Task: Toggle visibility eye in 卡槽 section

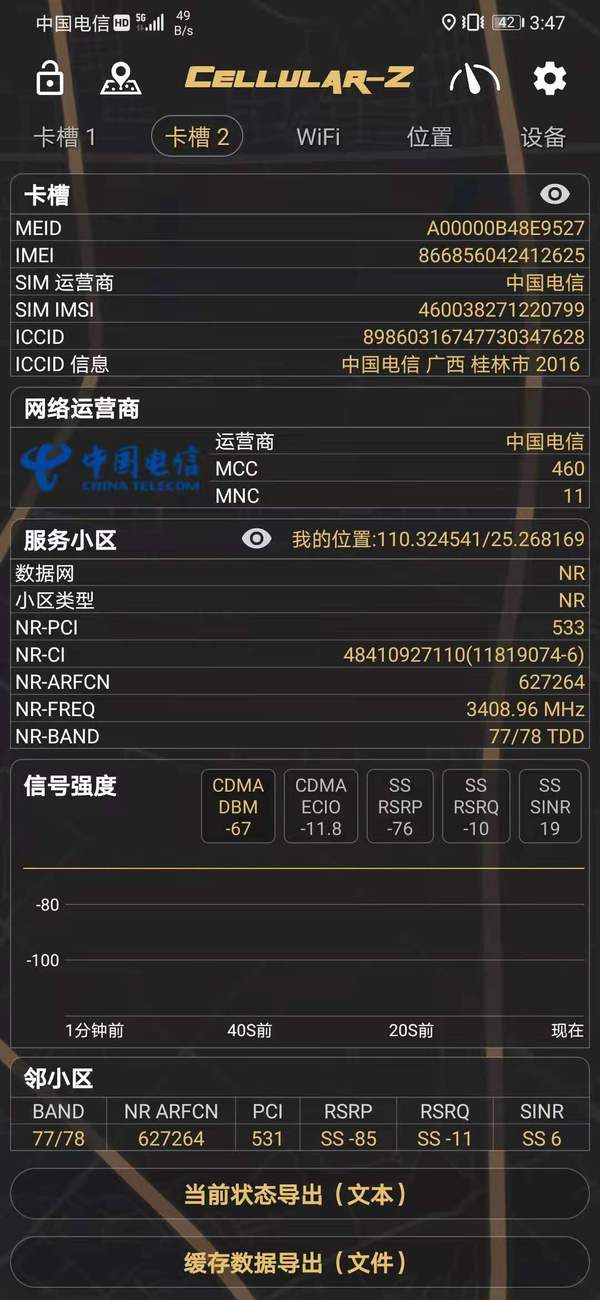Action: [x=554, y=194]
